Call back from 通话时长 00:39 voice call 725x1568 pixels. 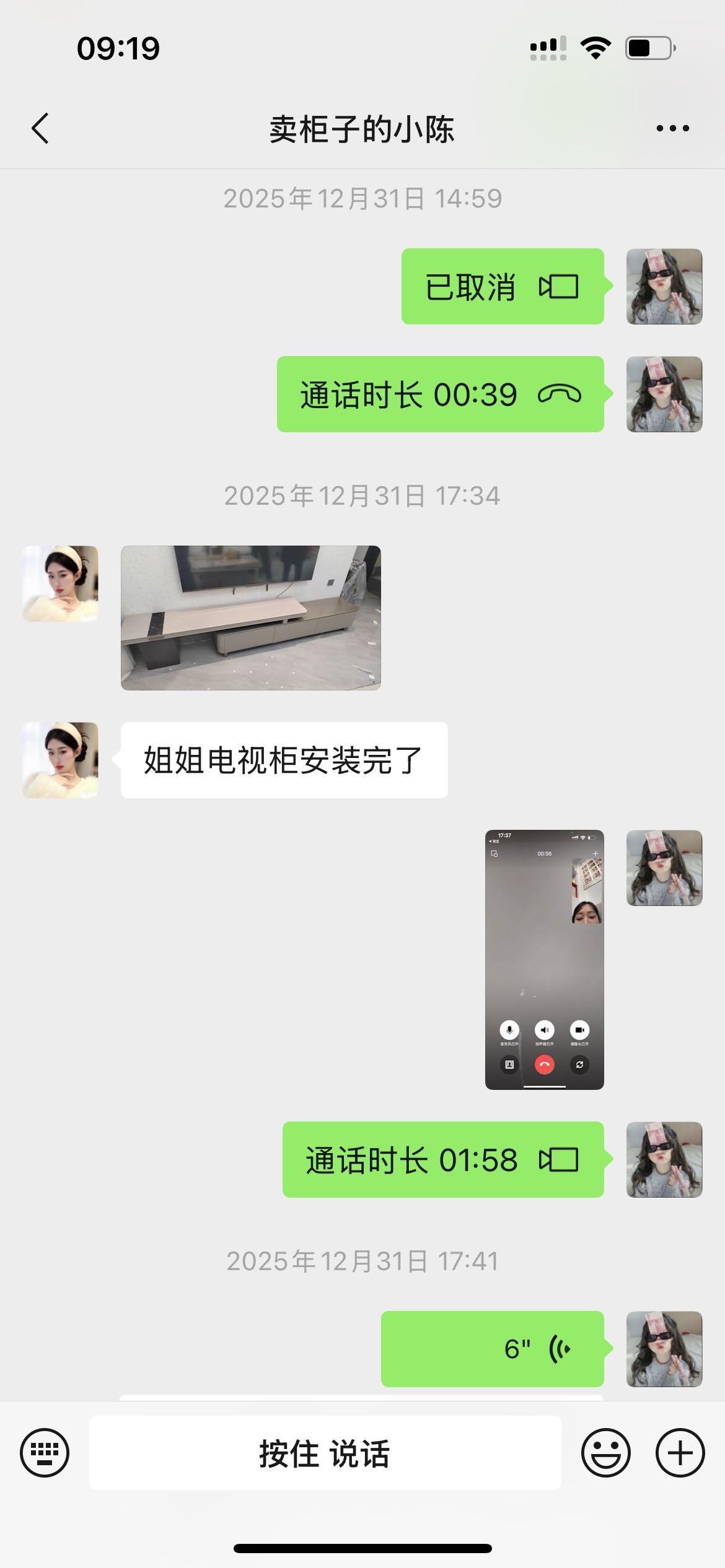(x=440, y=394)
